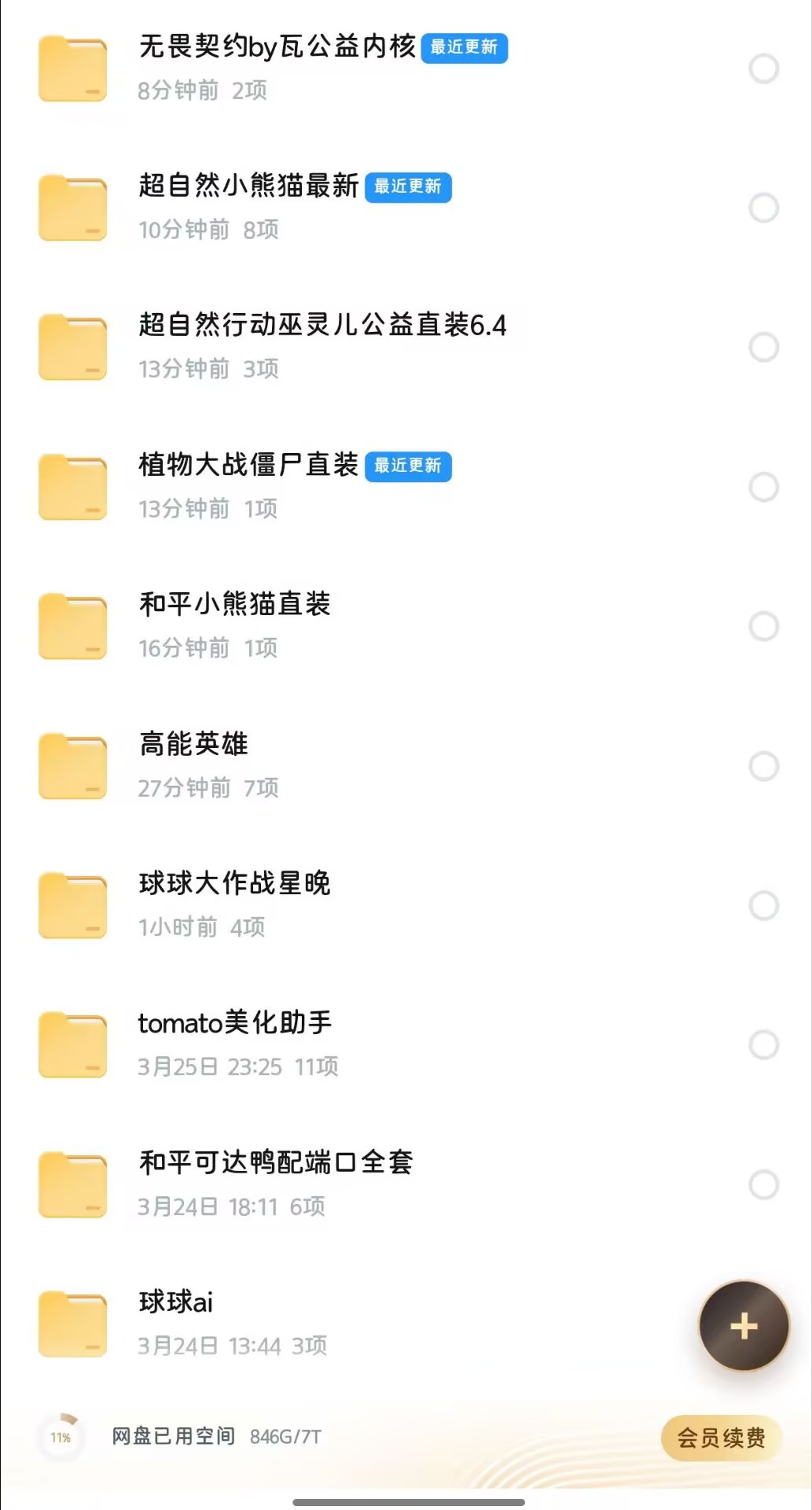Select the checkbox beside 高能英雄
This screenshot has width=812, height=1510.
(x=763, y=765)
